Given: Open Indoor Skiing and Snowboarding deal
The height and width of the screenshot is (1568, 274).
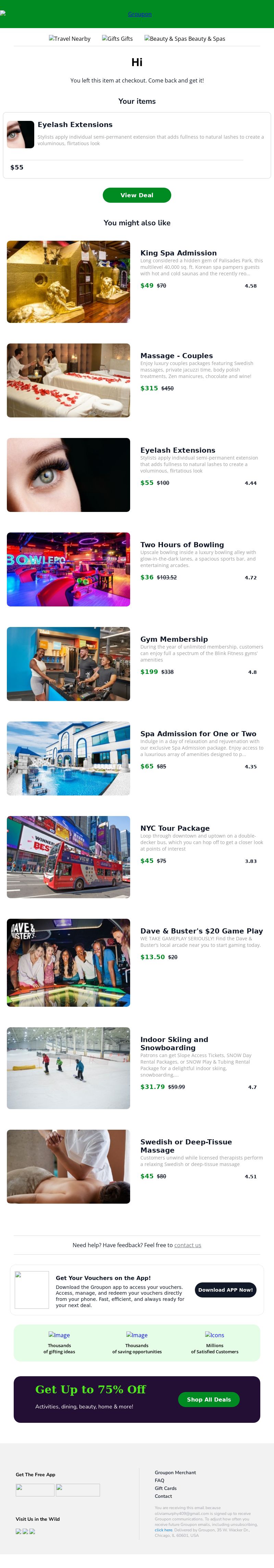Looking at the screenshot, I should [174, 1043].
